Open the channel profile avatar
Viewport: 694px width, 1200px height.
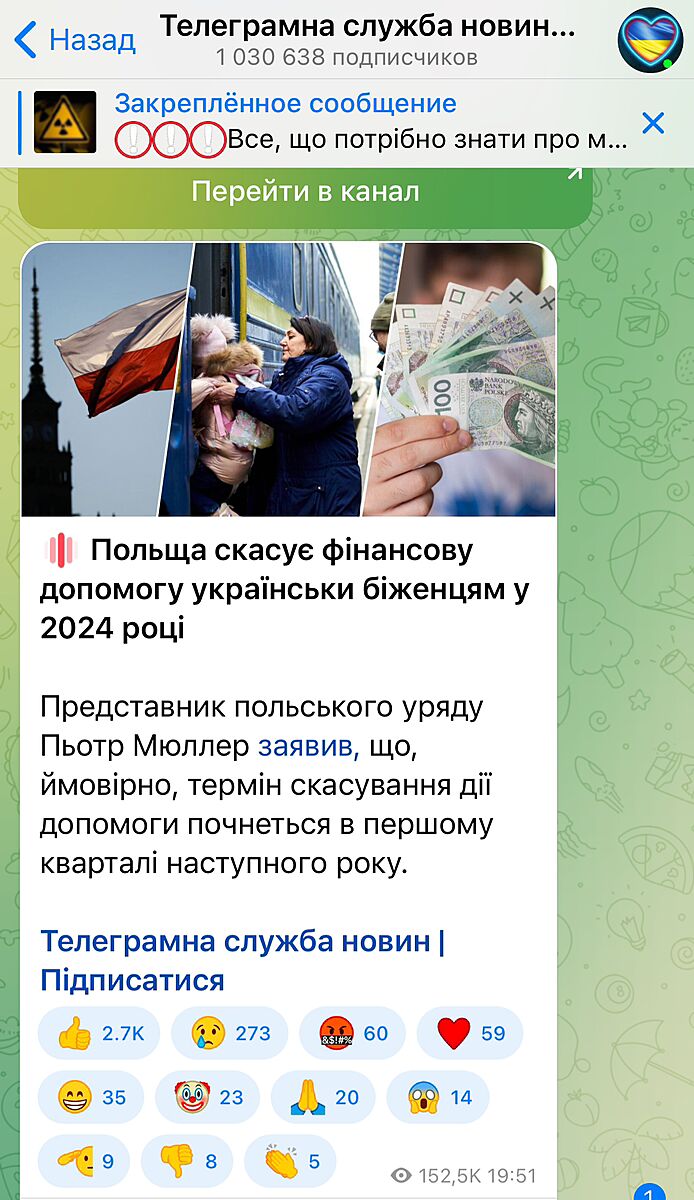650,40
